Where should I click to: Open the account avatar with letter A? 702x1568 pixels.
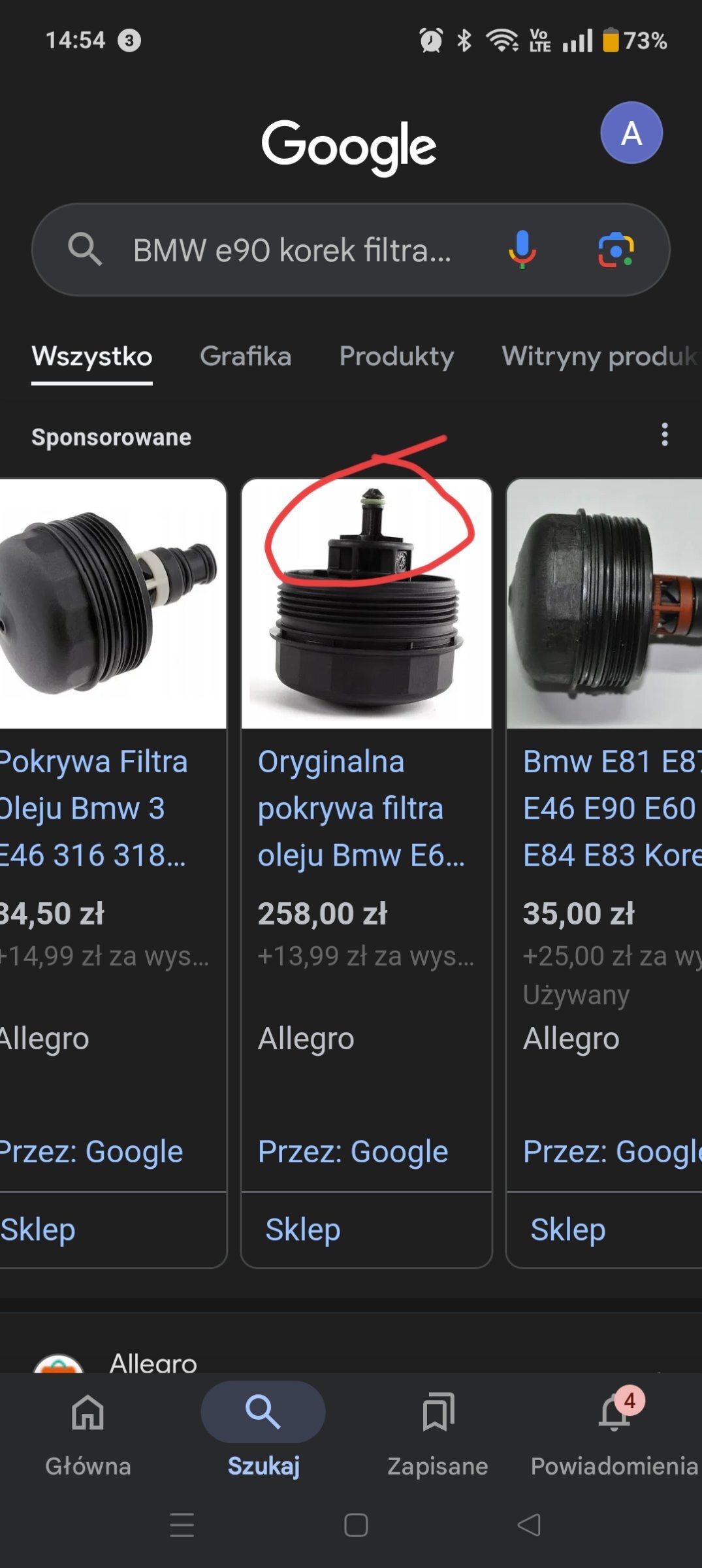click(x=631, y=133)
